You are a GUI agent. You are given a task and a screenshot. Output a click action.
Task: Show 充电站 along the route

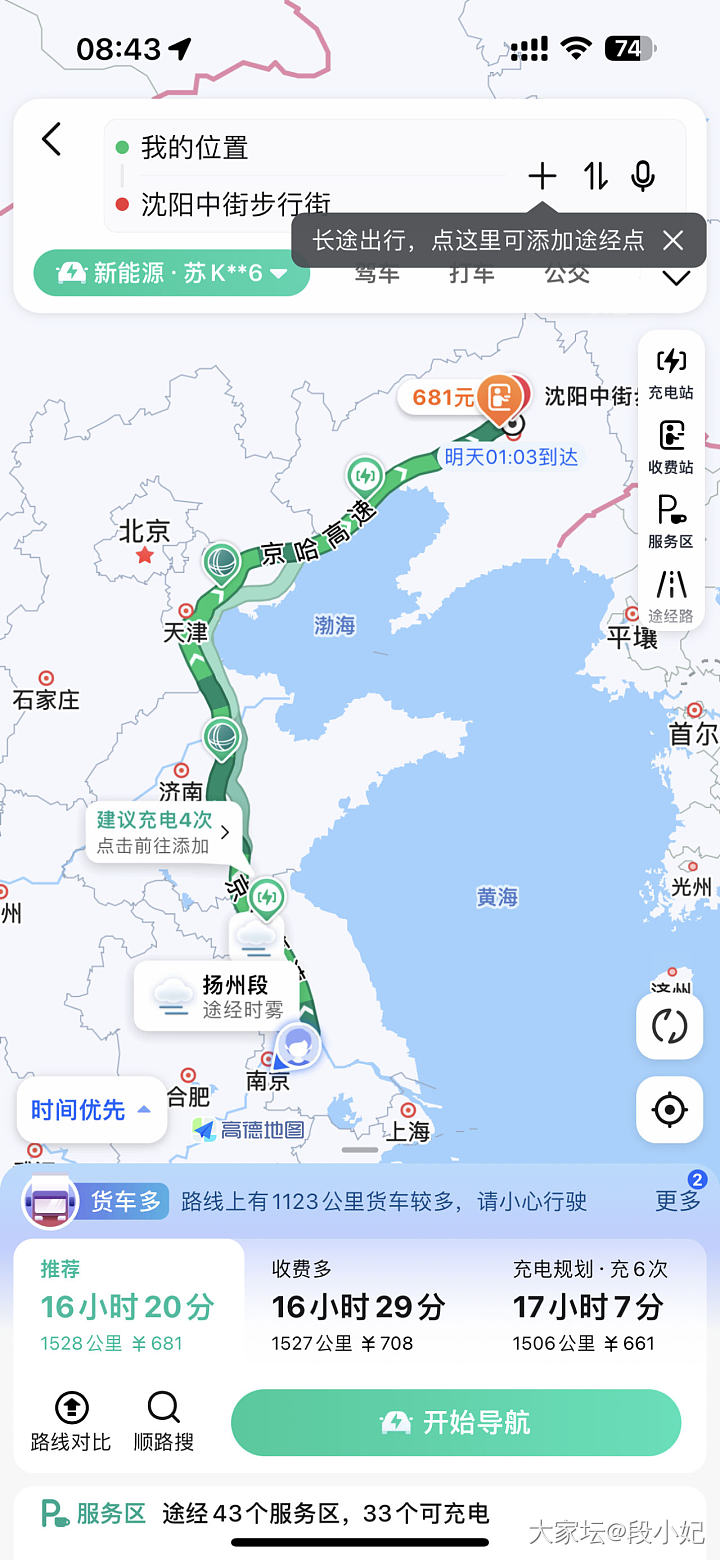tap(671, 374)
